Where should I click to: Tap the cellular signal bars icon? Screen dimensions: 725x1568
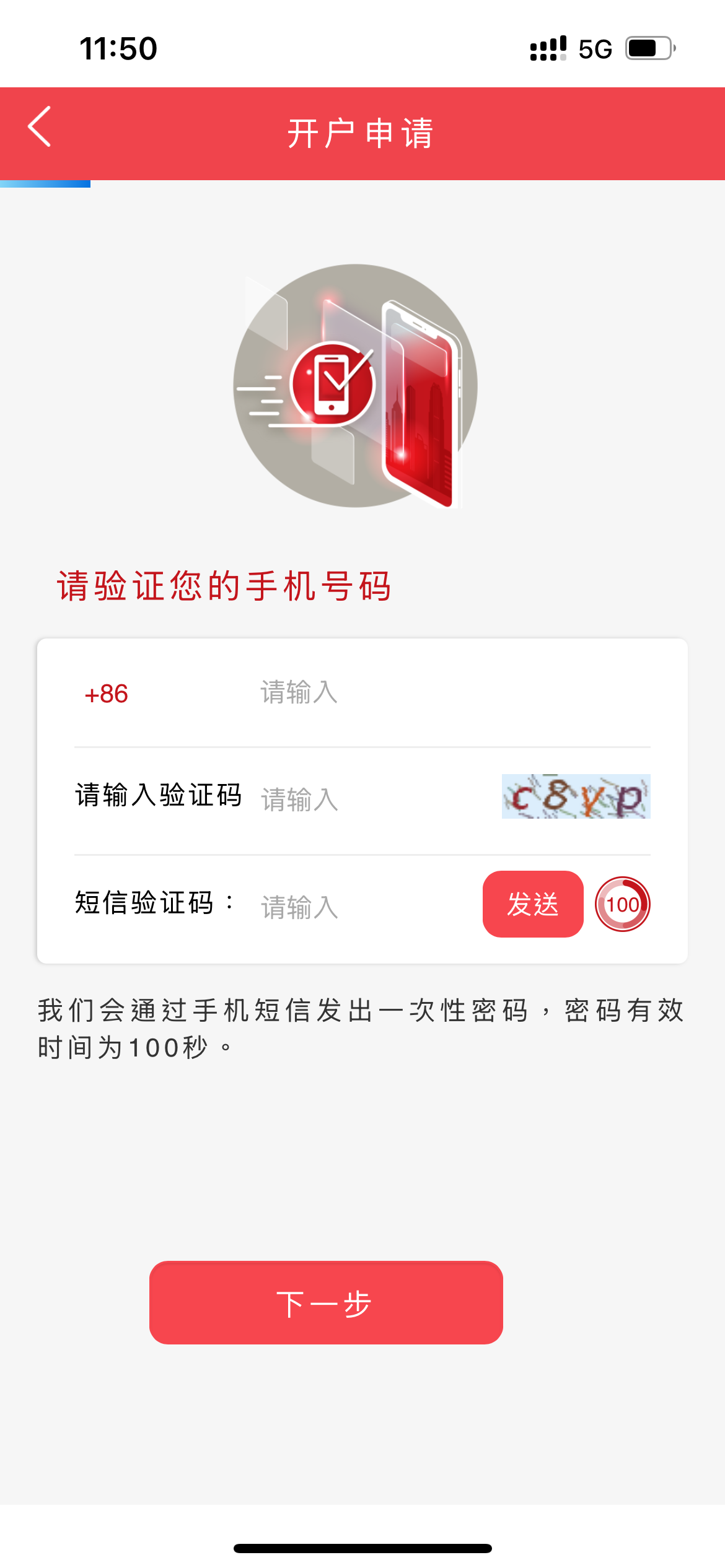point(547,48)
